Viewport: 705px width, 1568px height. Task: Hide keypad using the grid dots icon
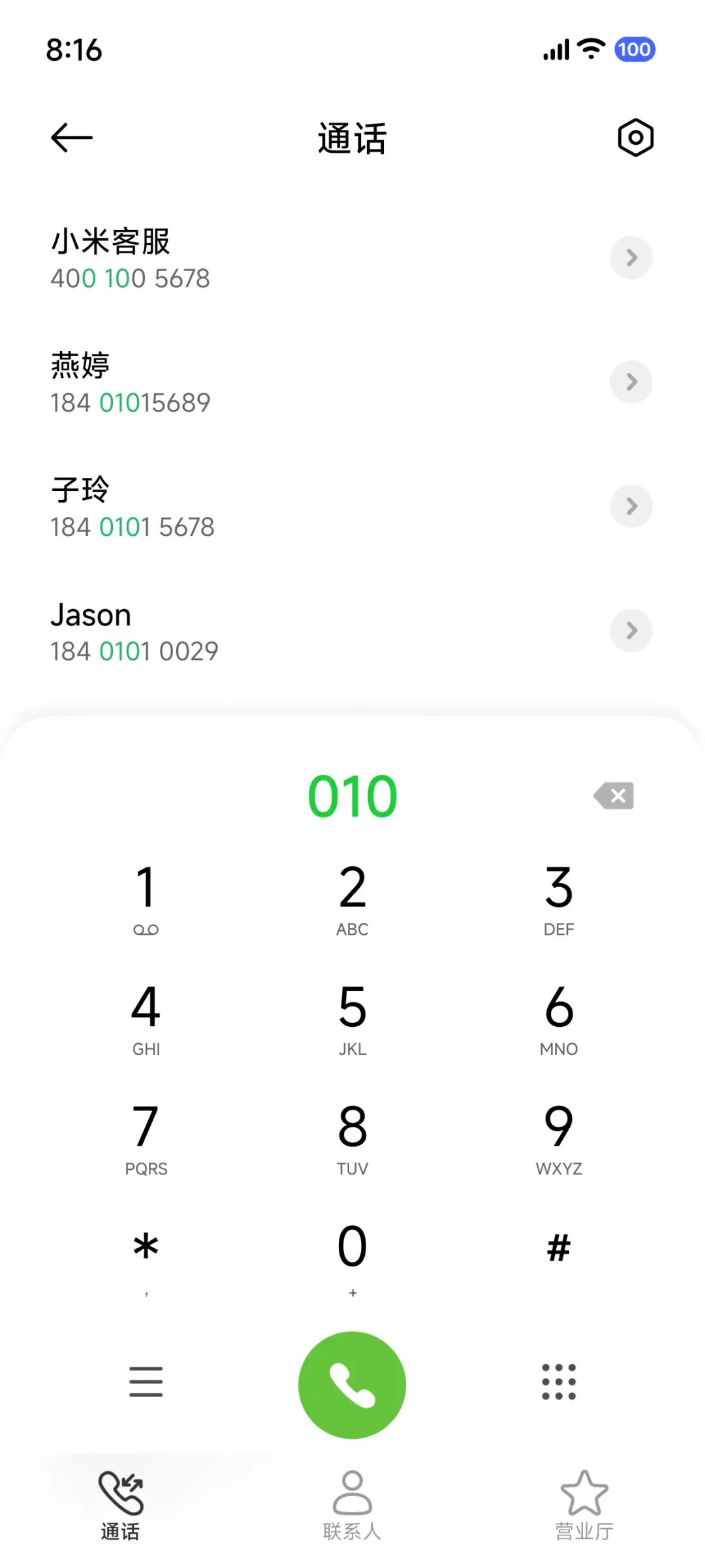(x=558, y=1383)
